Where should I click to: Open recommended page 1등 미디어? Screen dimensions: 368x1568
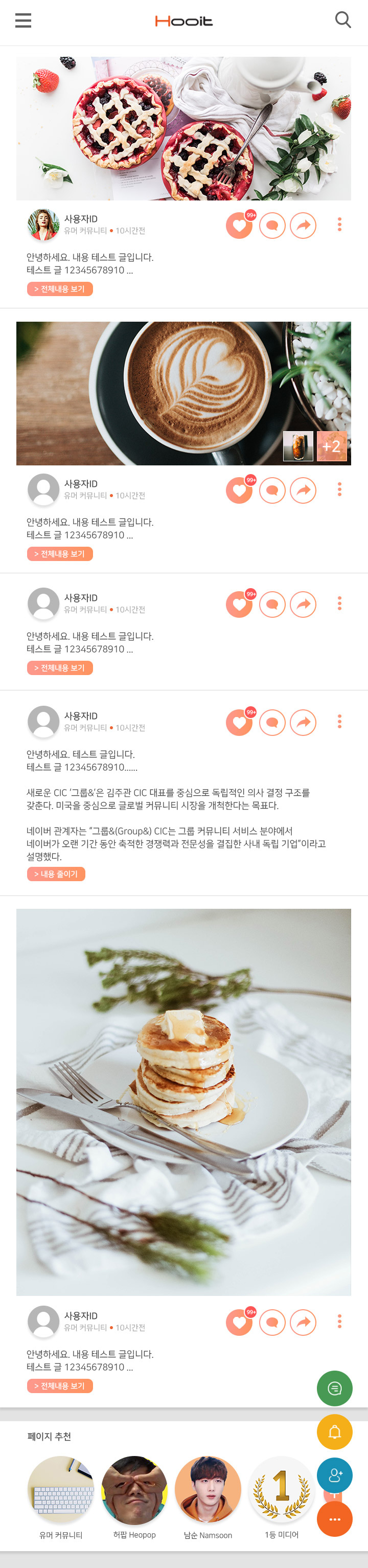281,1489
